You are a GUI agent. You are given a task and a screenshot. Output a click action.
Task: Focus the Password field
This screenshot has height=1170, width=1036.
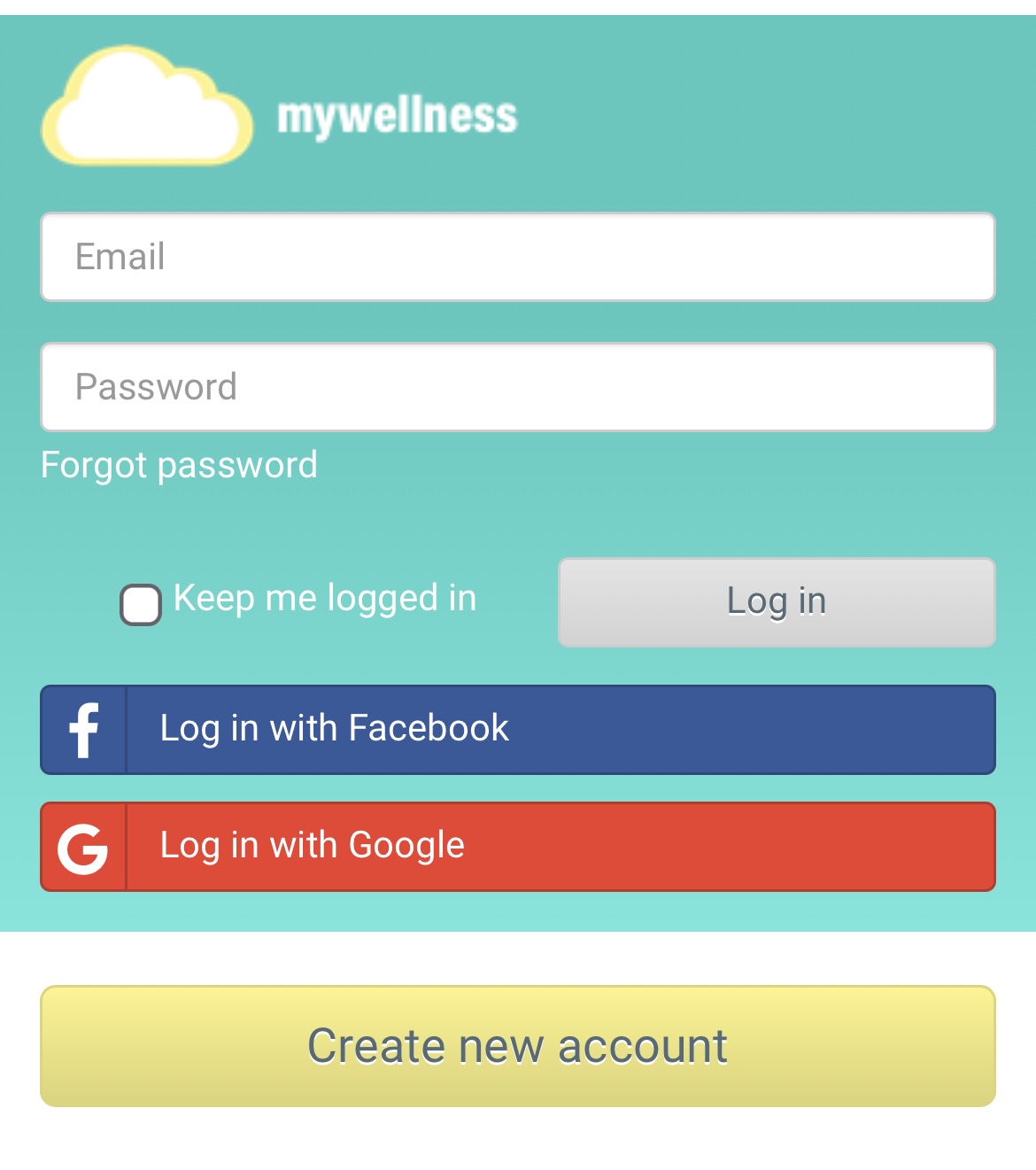[518, 387]
